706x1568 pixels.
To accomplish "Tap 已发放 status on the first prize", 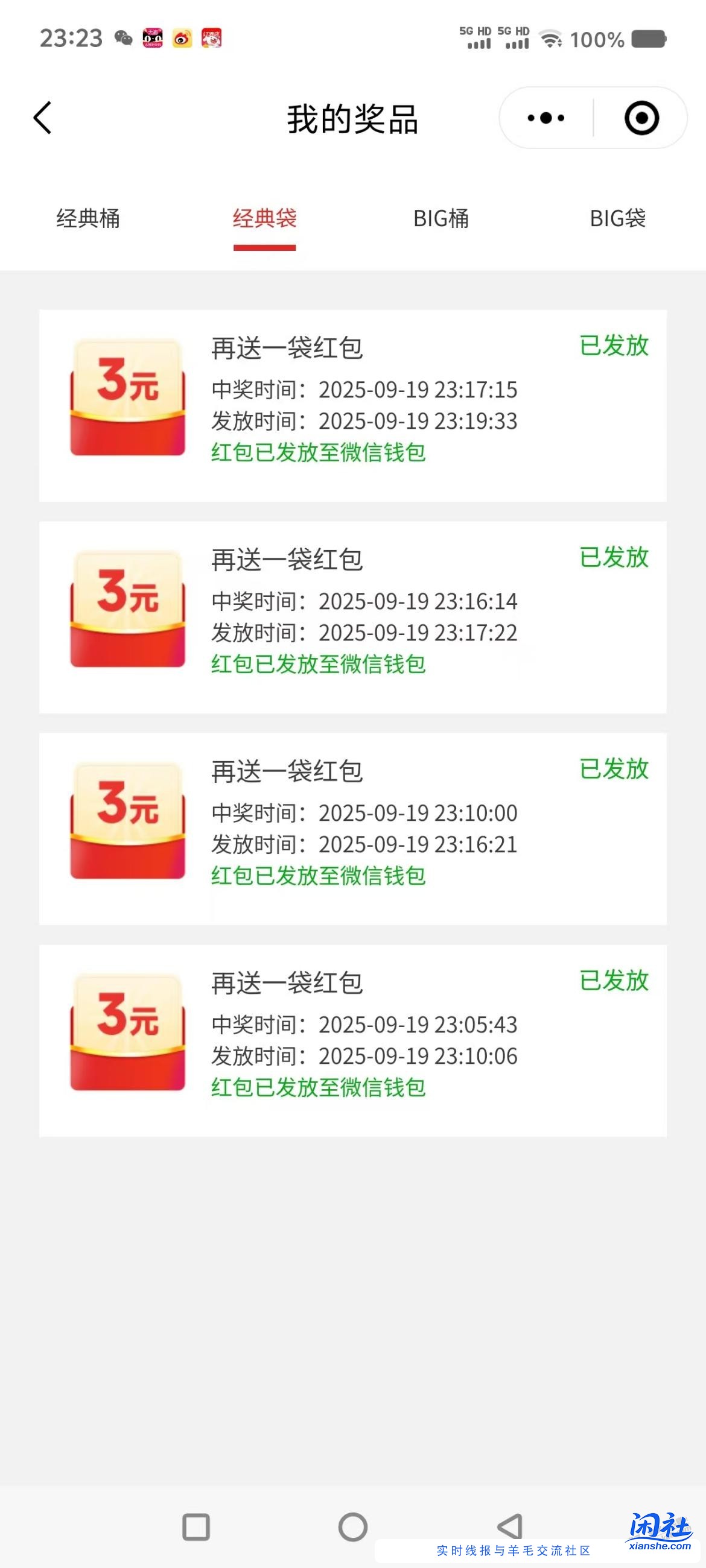I will pyautogui.click(x=614, y=344).
